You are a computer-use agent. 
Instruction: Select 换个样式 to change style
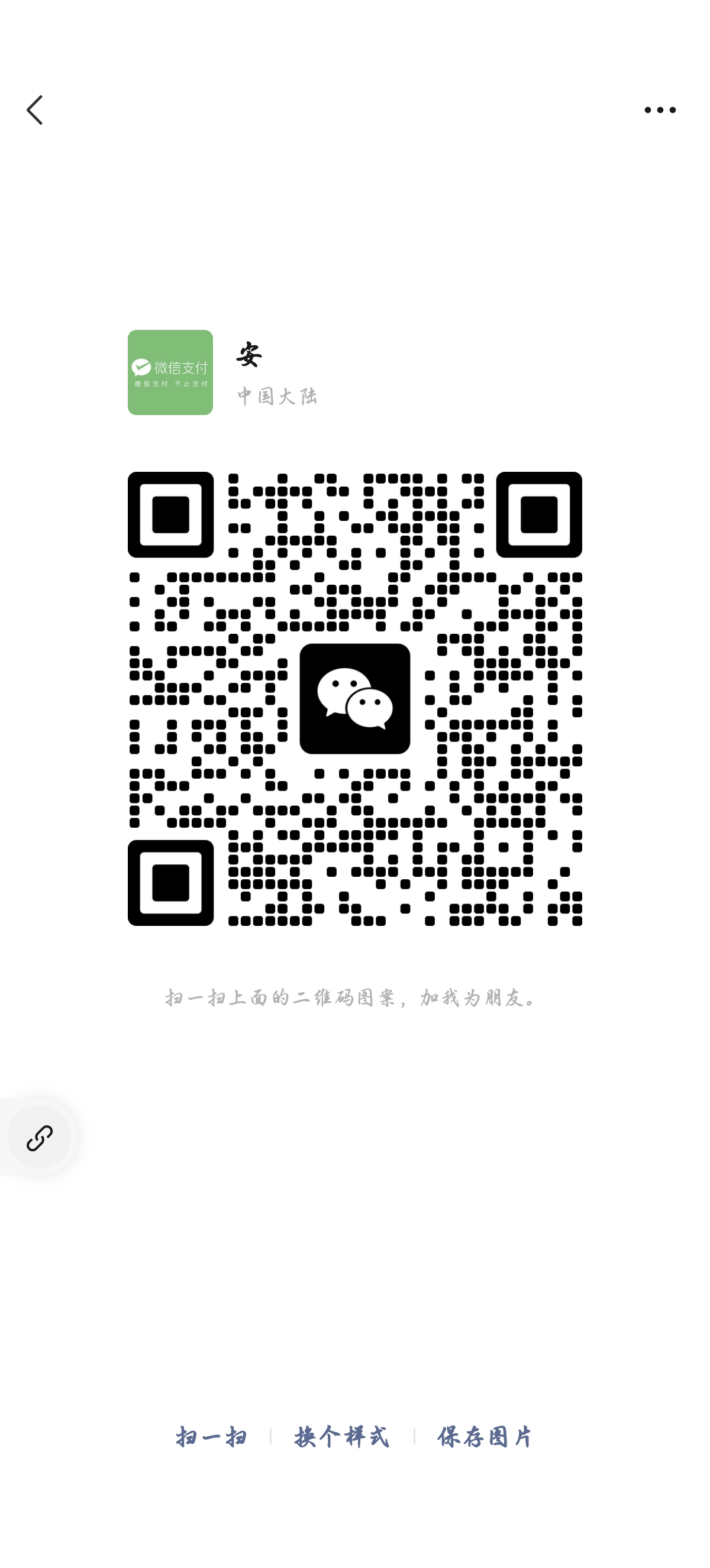341,1437
